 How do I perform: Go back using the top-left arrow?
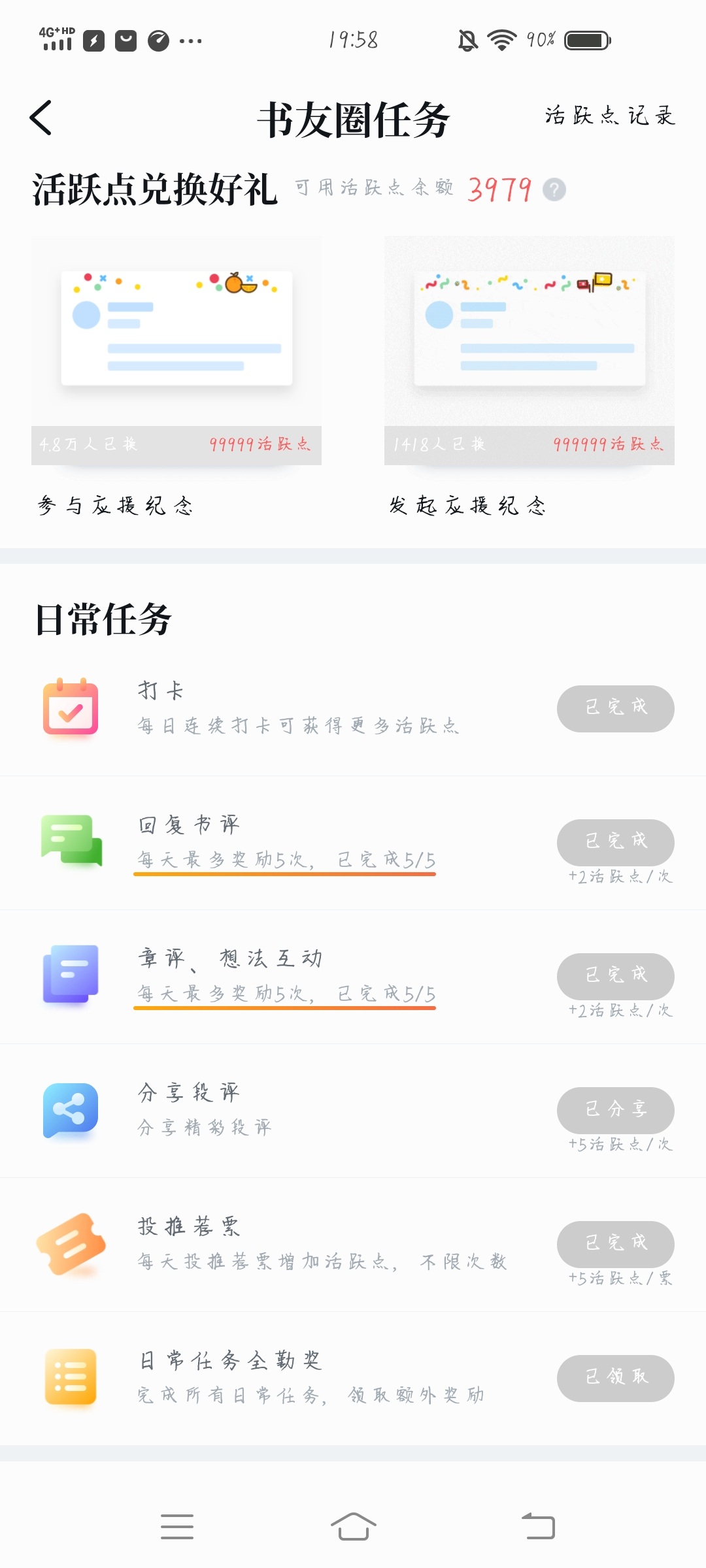point(41,118)
